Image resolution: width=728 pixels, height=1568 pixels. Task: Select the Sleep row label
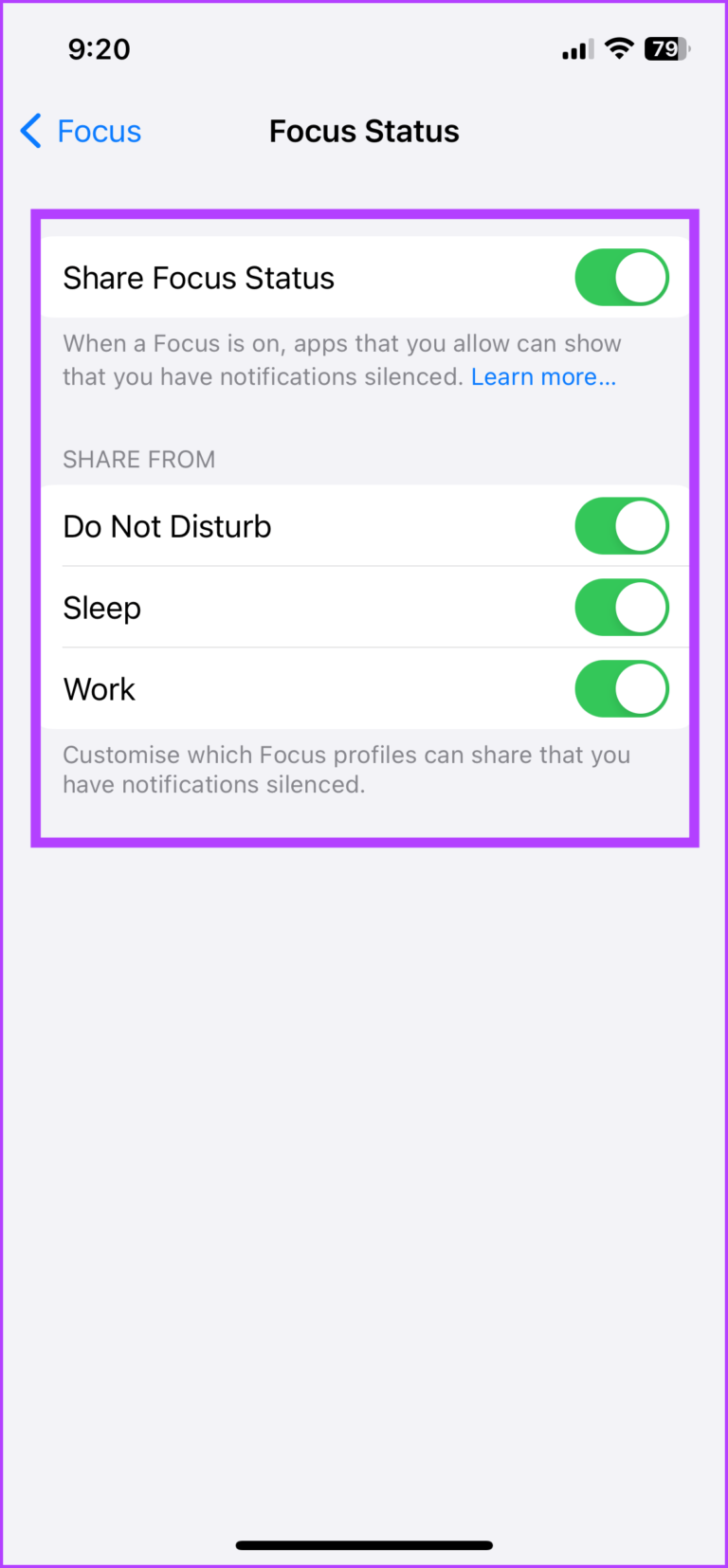click(x=101, y=607)
